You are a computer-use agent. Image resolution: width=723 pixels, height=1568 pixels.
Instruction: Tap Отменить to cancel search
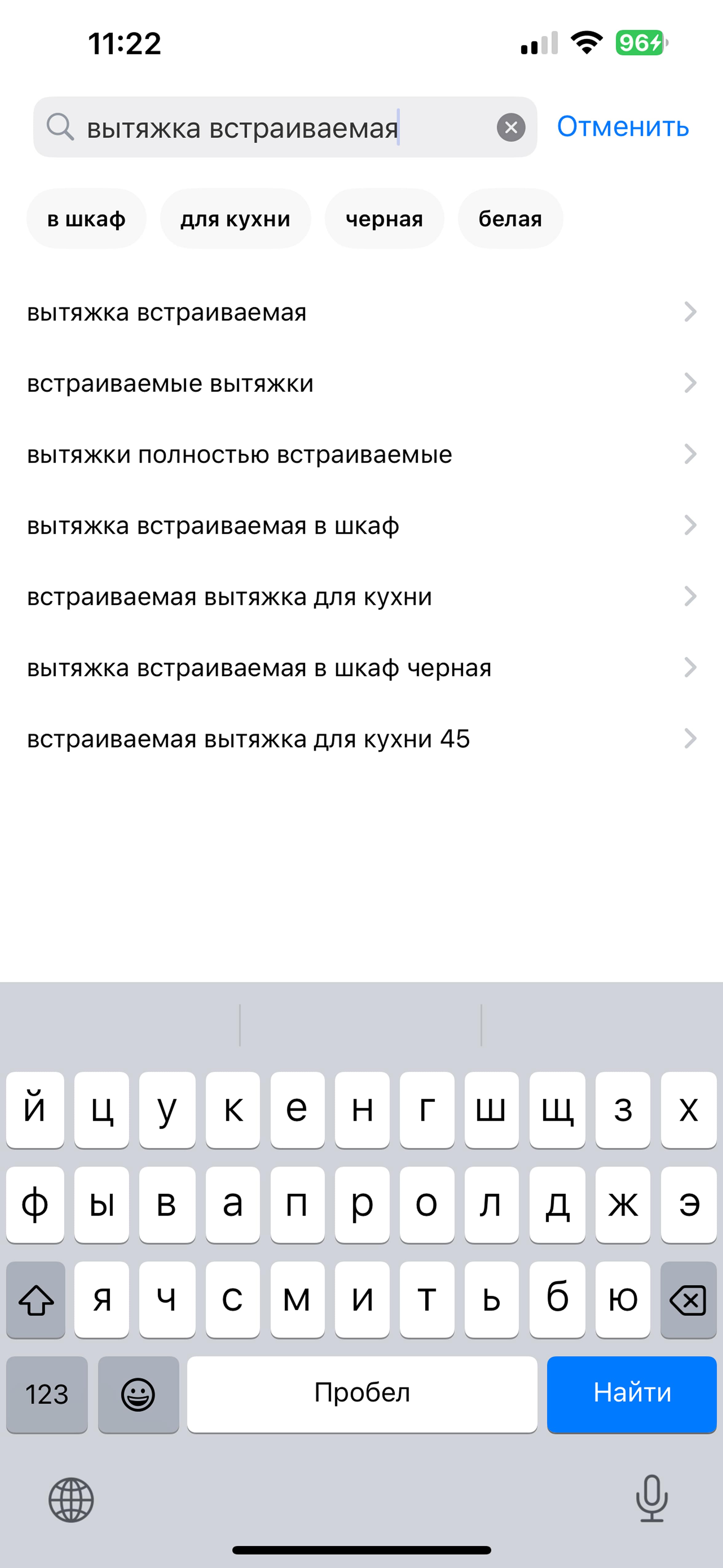click(x=622, y=127)
